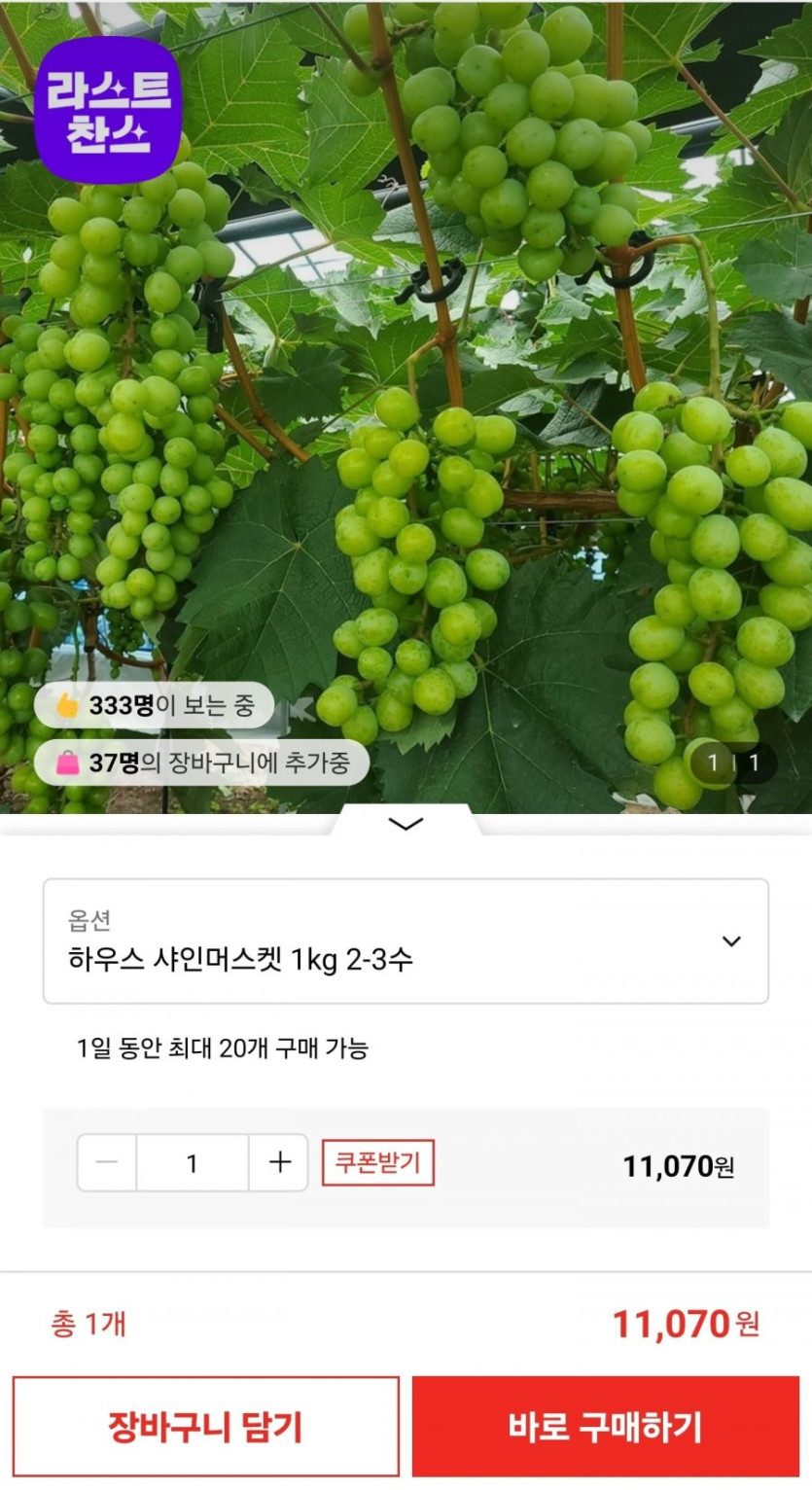Decrease quantity with the minus button

pos(108,1162)
